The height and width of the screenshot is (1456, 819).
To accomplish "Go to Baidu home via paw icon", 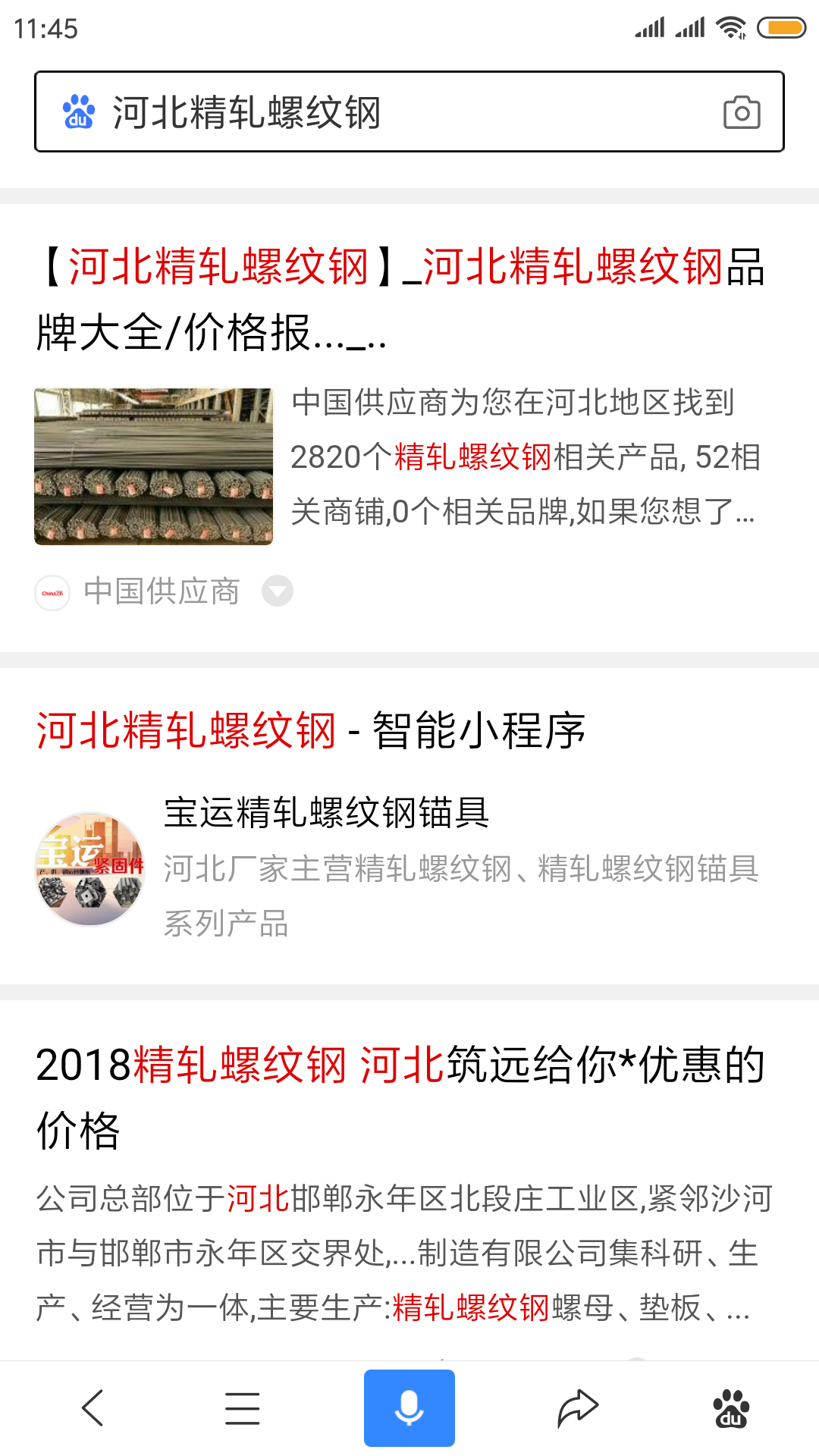I will click(730, 1408).
